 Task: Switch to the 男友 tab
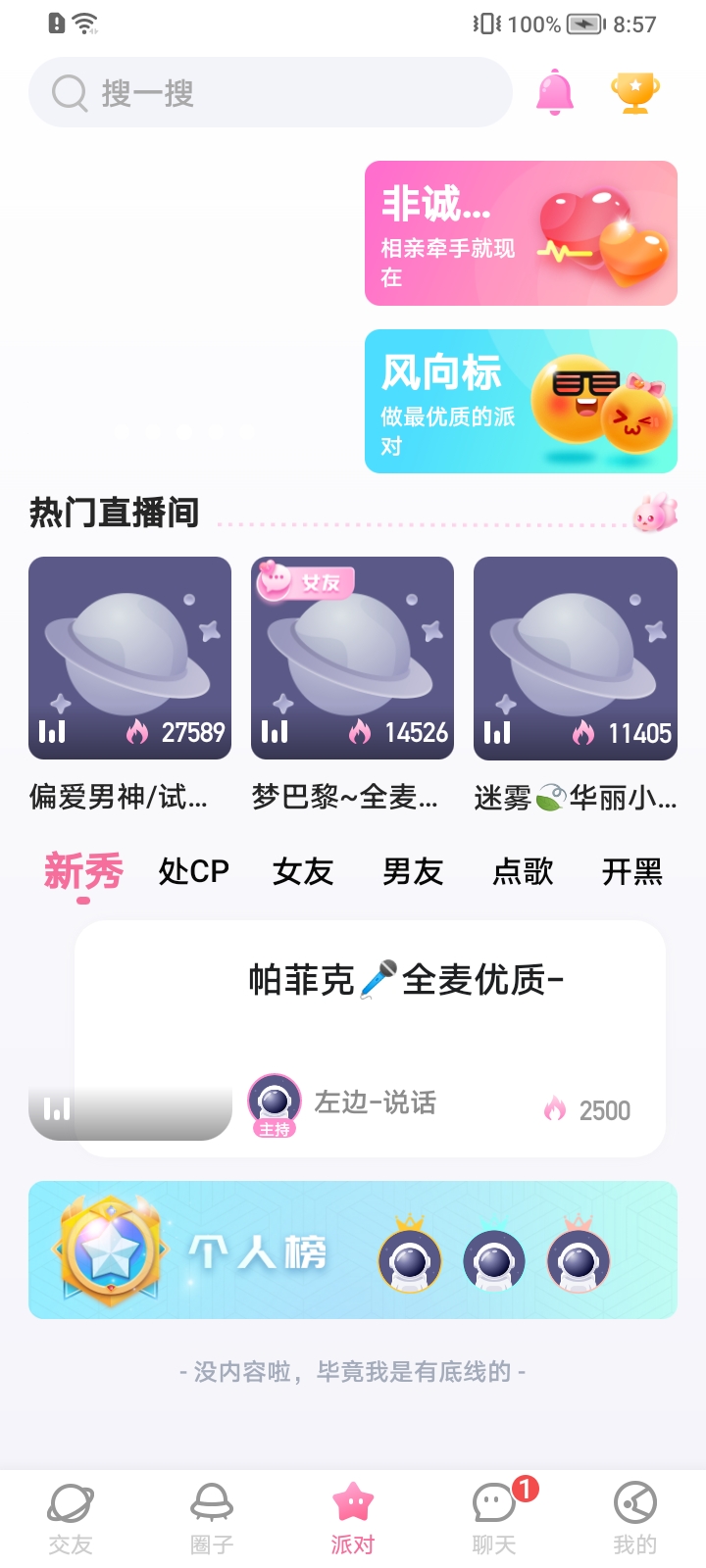click(413, 871)
